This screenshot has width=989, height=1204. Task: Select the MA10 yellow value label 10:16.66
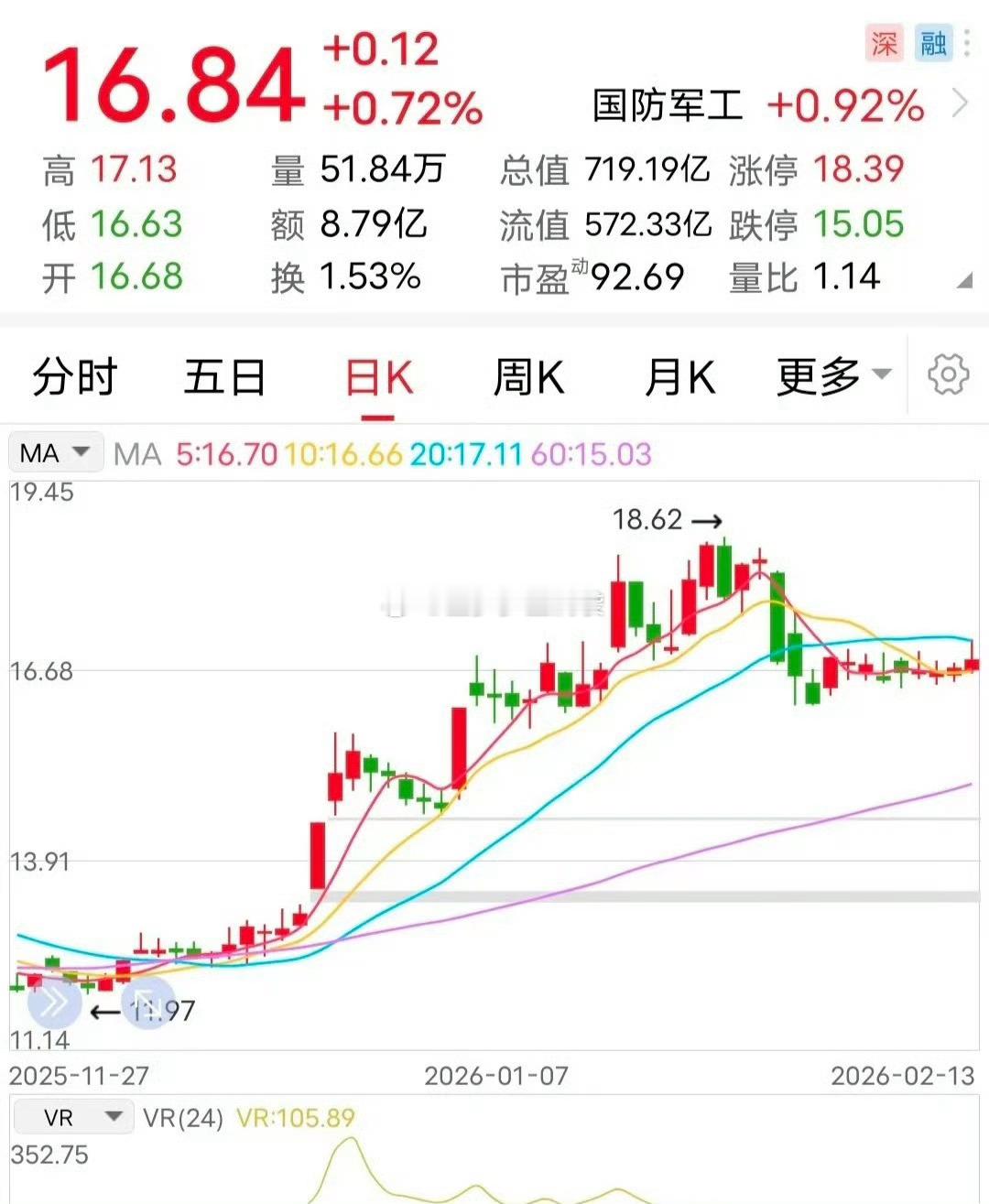coord(342,452)
